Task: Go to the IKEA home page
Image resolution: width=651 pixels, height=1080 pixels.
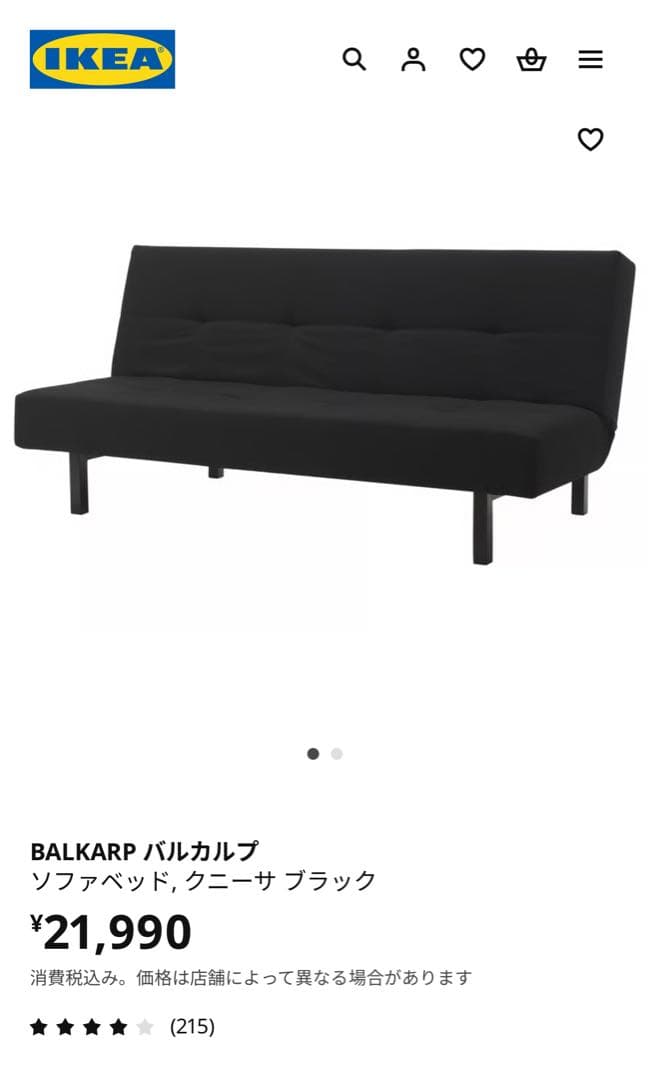Action: tap(102, 59)
